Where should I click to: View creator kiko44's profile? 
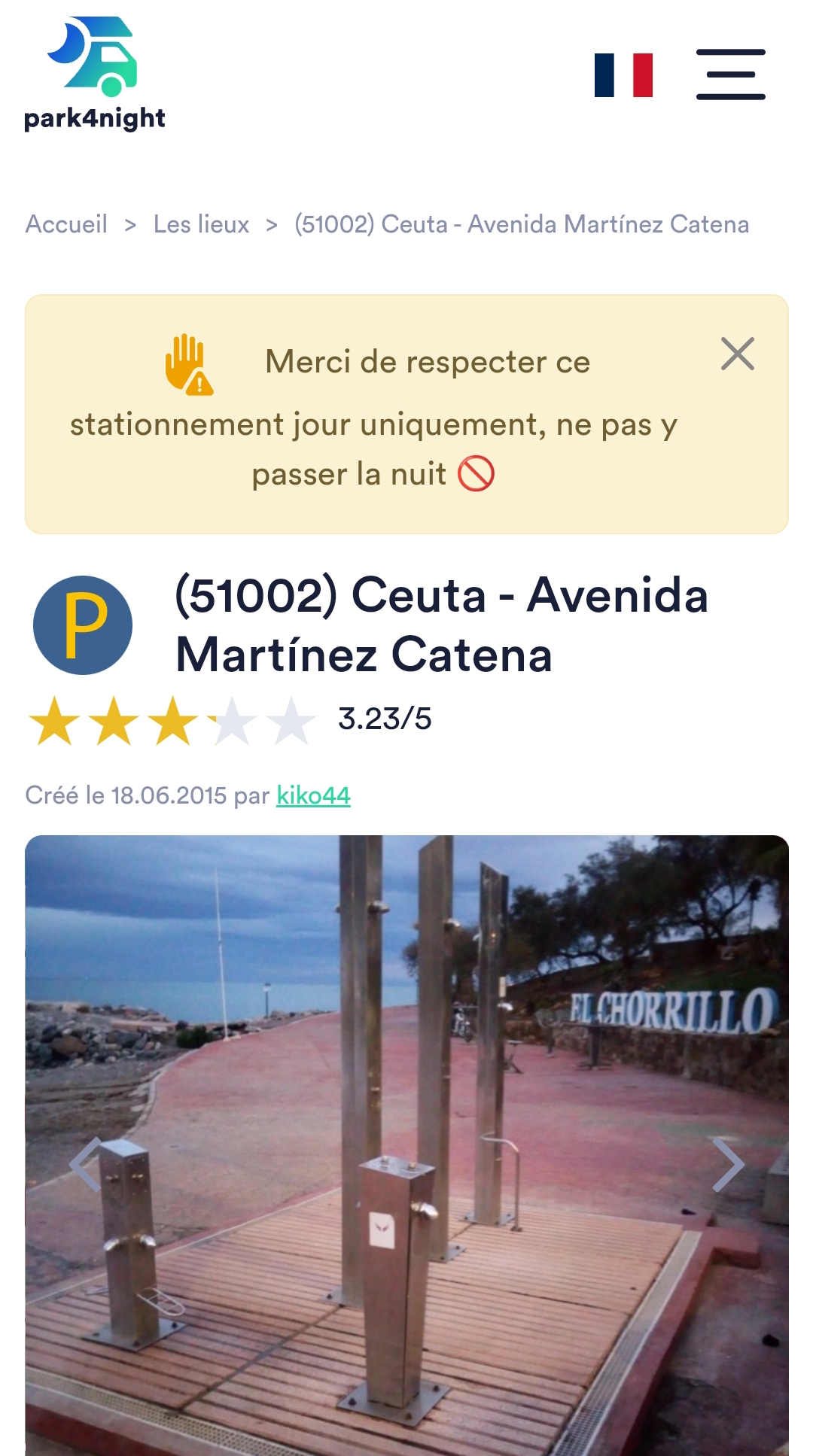point(313,795)
